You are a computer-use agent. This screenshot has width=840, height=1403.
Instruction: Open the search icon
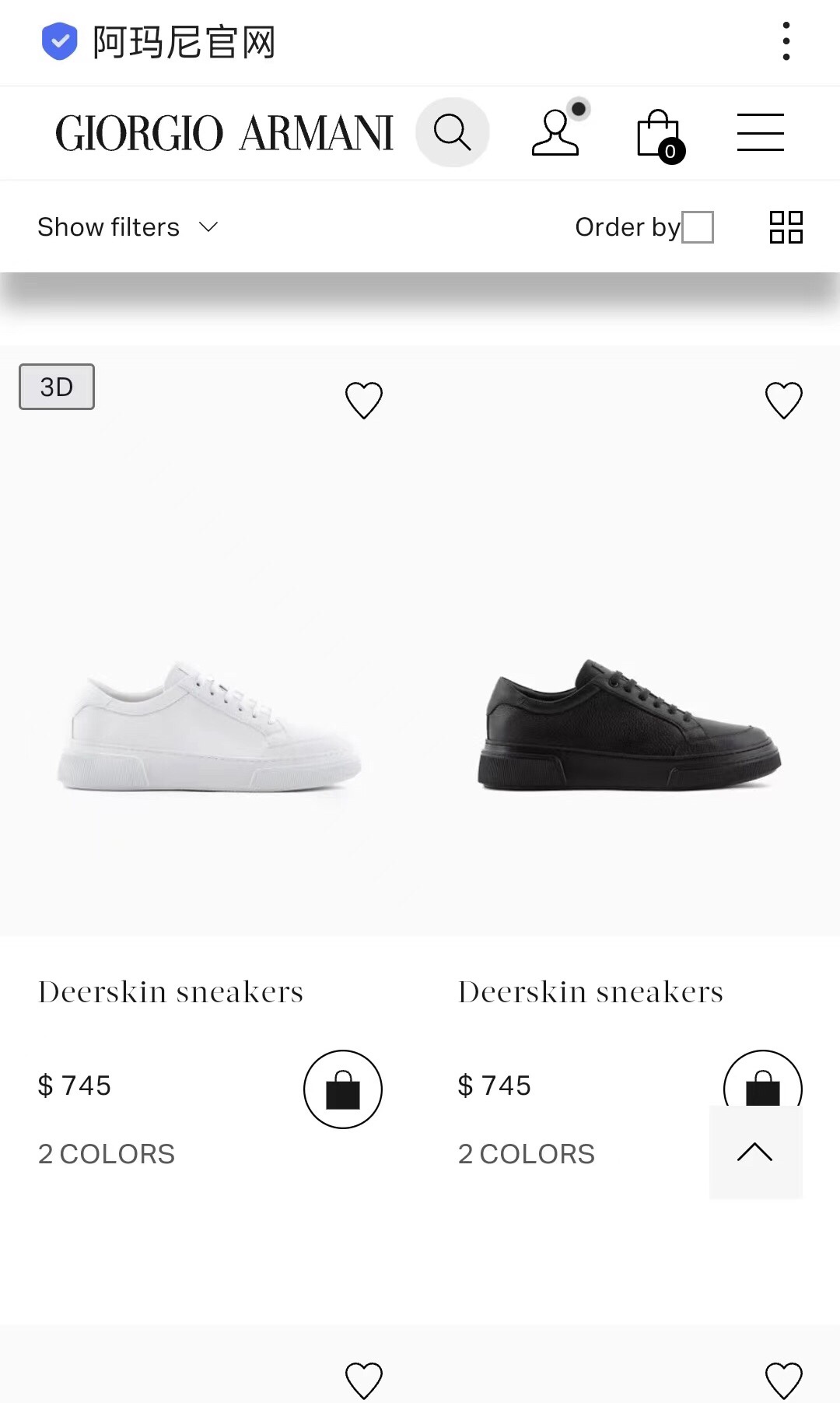click(452, 132)
